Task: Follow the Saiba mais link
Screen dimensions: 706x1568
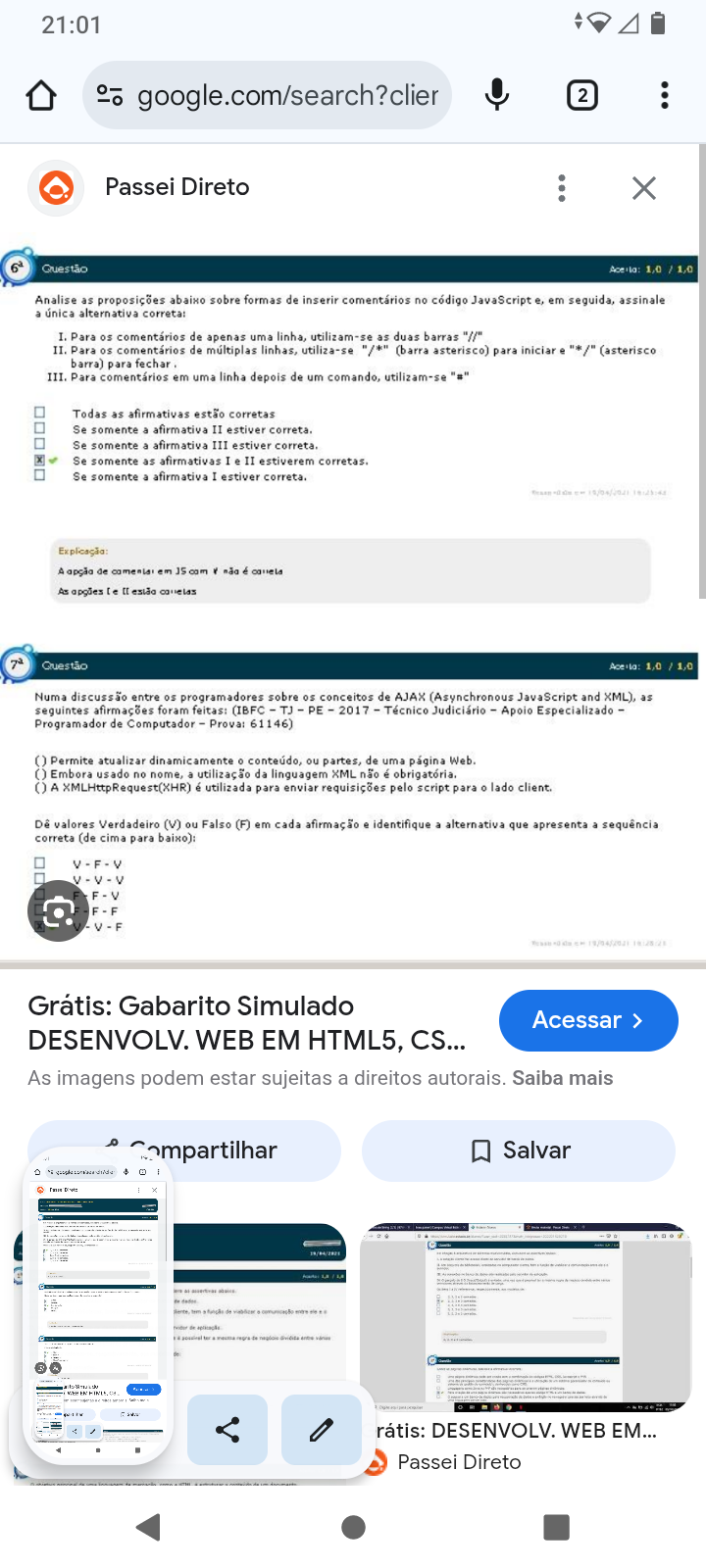Action: (x=563, y=1078)
